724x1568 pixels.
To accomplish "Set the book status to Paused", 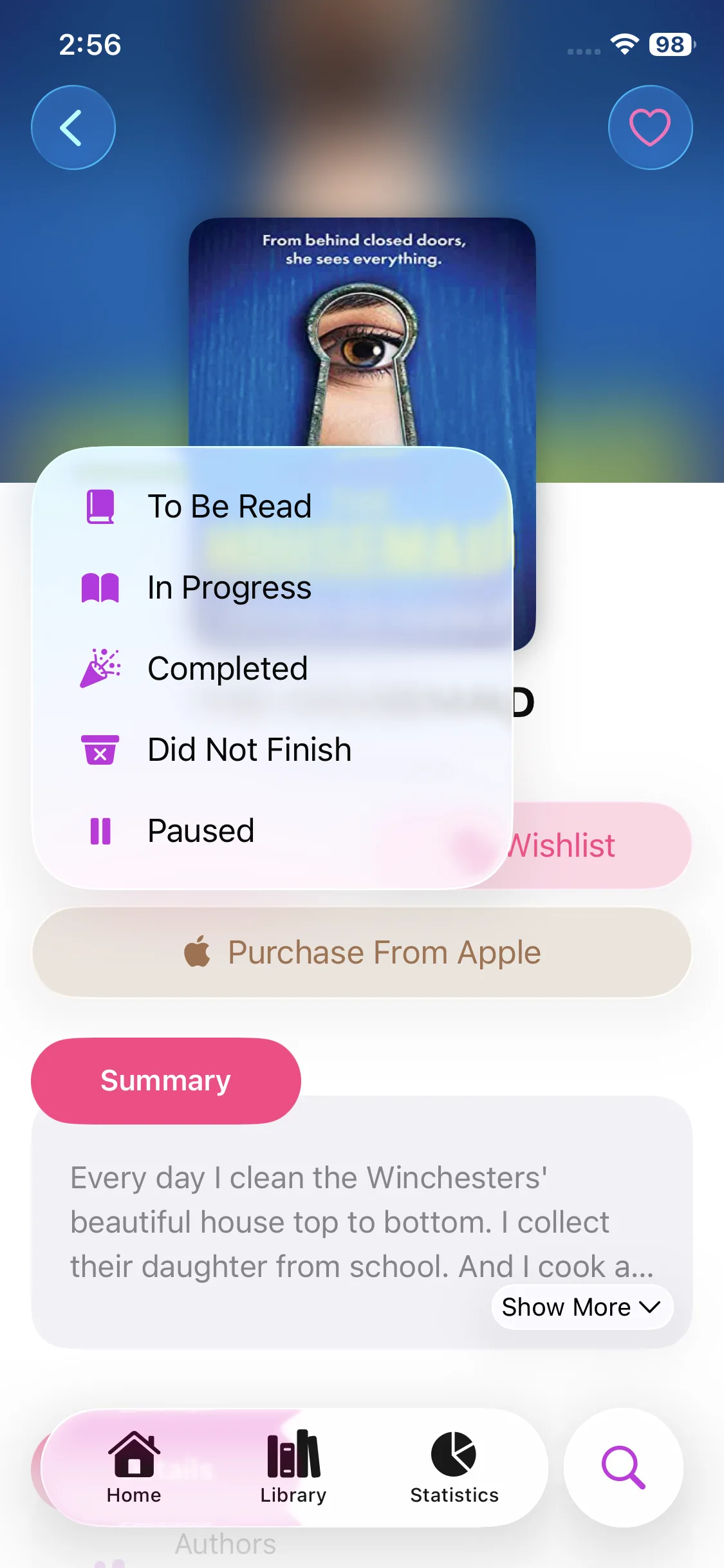I will [272, 830].
